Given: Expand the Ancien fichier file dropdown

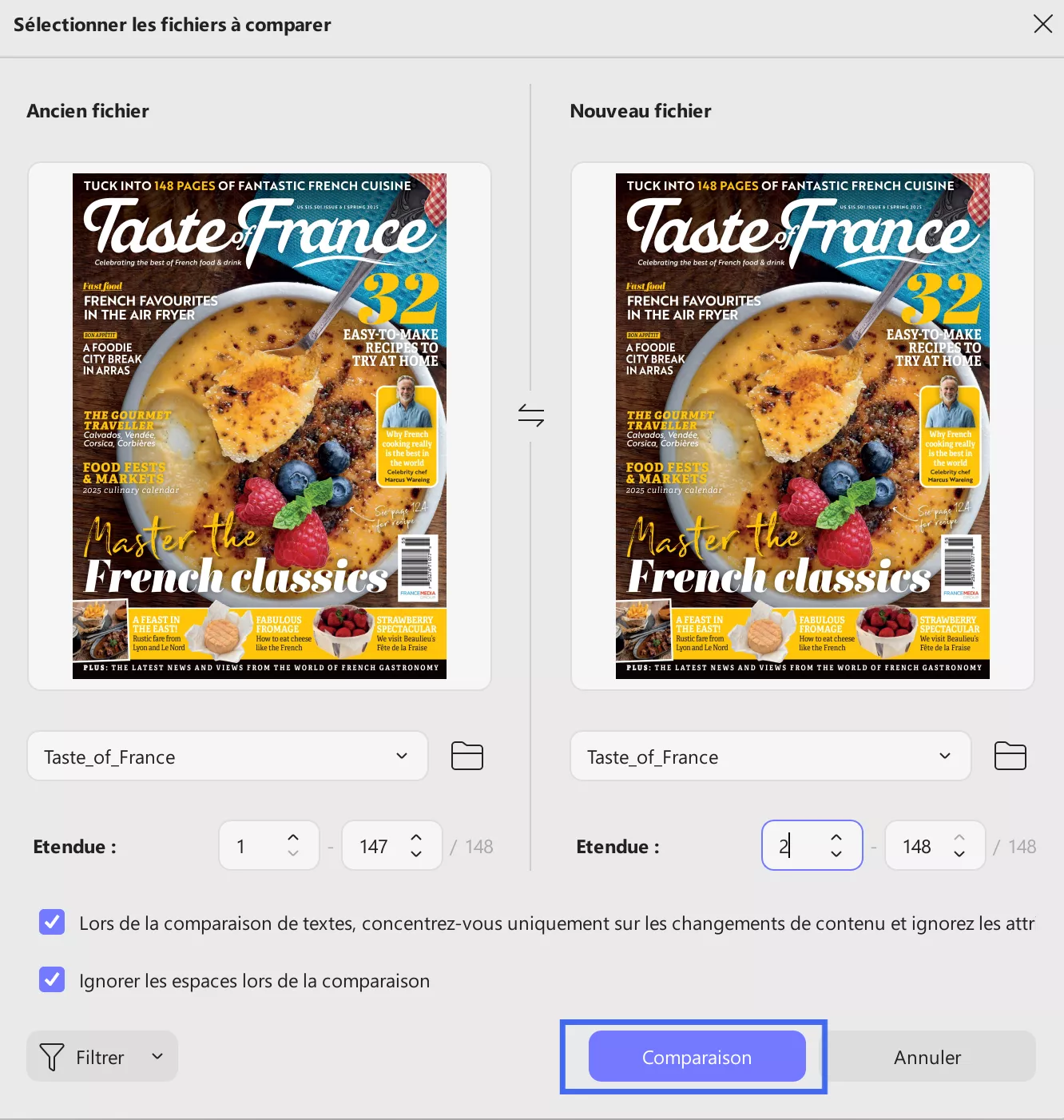Looking at the screenshot, I should [x=401, y=756].
